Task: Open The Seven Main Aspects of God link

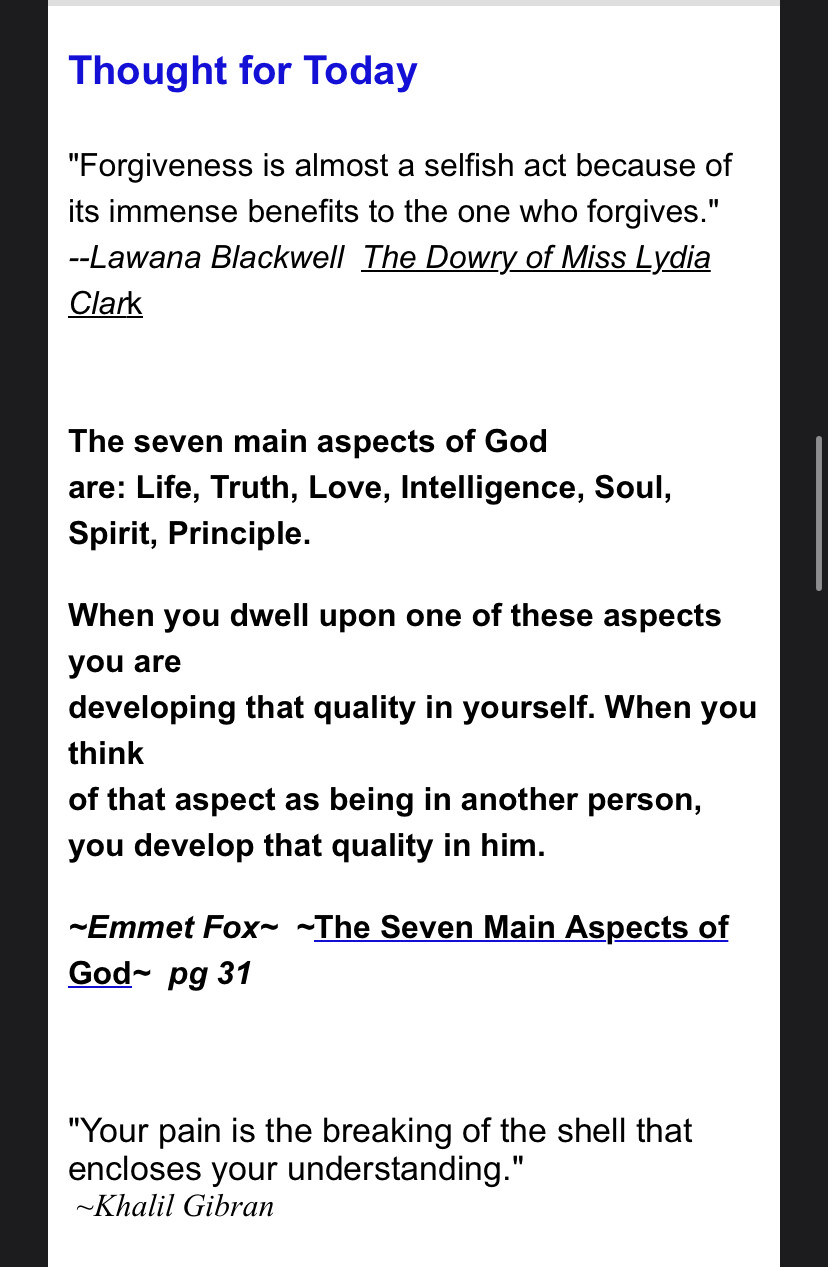Action: 521,928
